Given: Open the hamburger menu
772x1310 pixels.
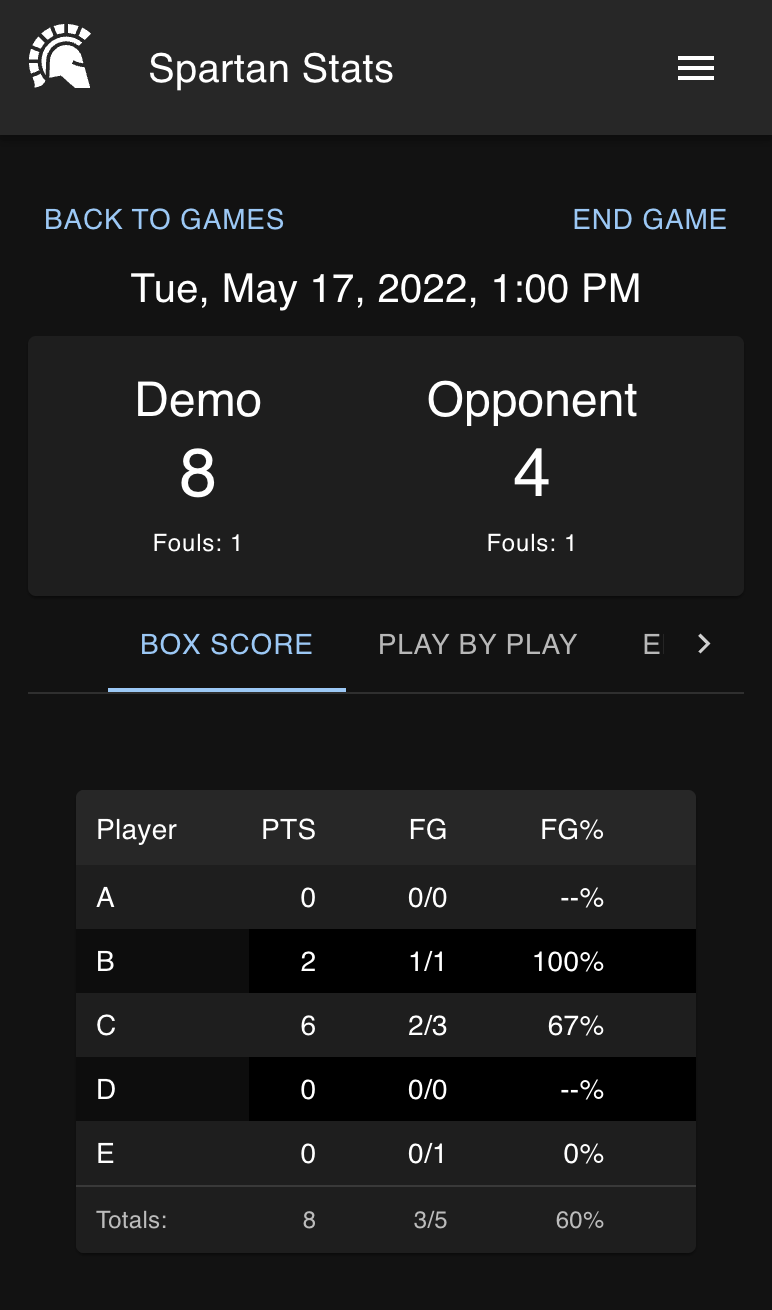Looking at the screenshot, I should click(695, 68).
